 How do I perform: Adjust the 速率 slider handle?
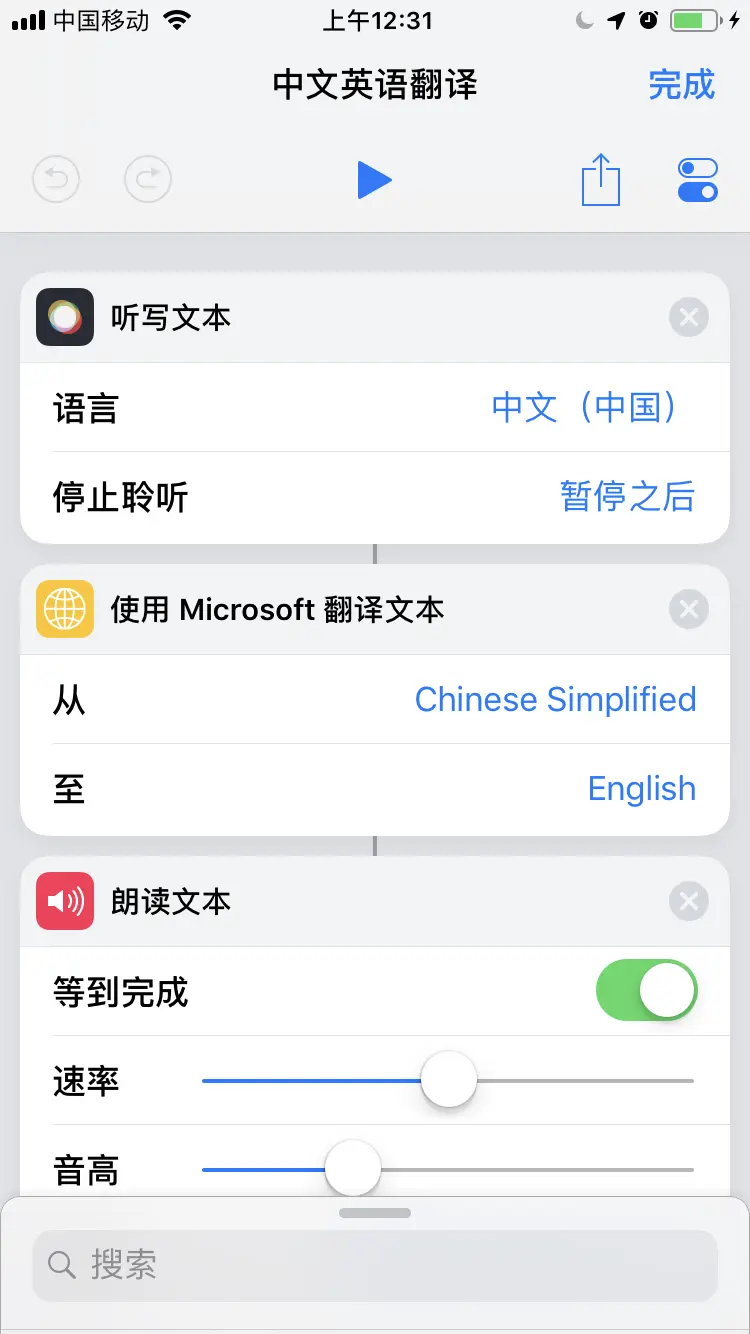(448, 1079)
